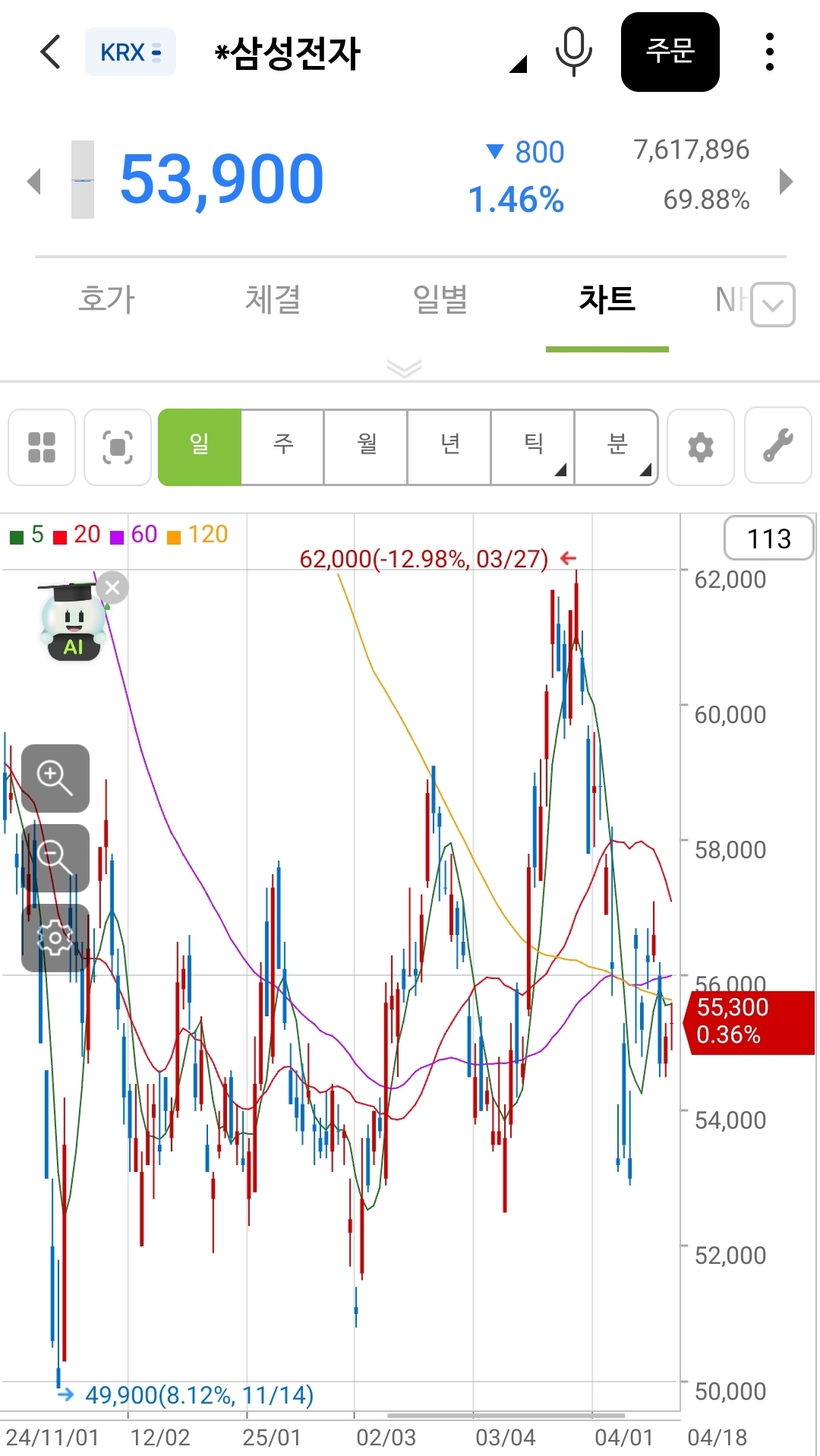Switch to the 호가 tab
Image resolution: width=820 pixels, height=1456 pixels.
(107, 299)
